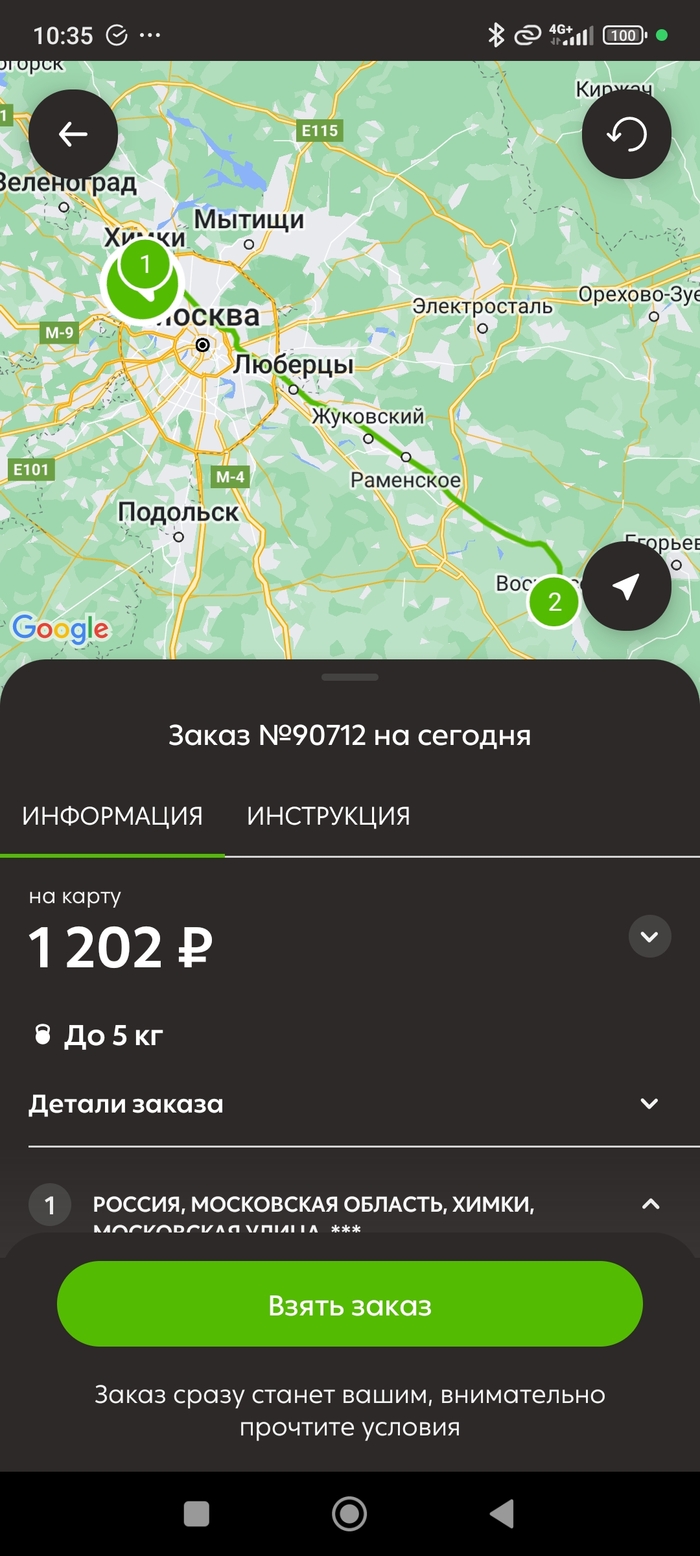Open recent apps from the navigation bar
Screen dimensions: 700x1556
tap(197, 1514)
